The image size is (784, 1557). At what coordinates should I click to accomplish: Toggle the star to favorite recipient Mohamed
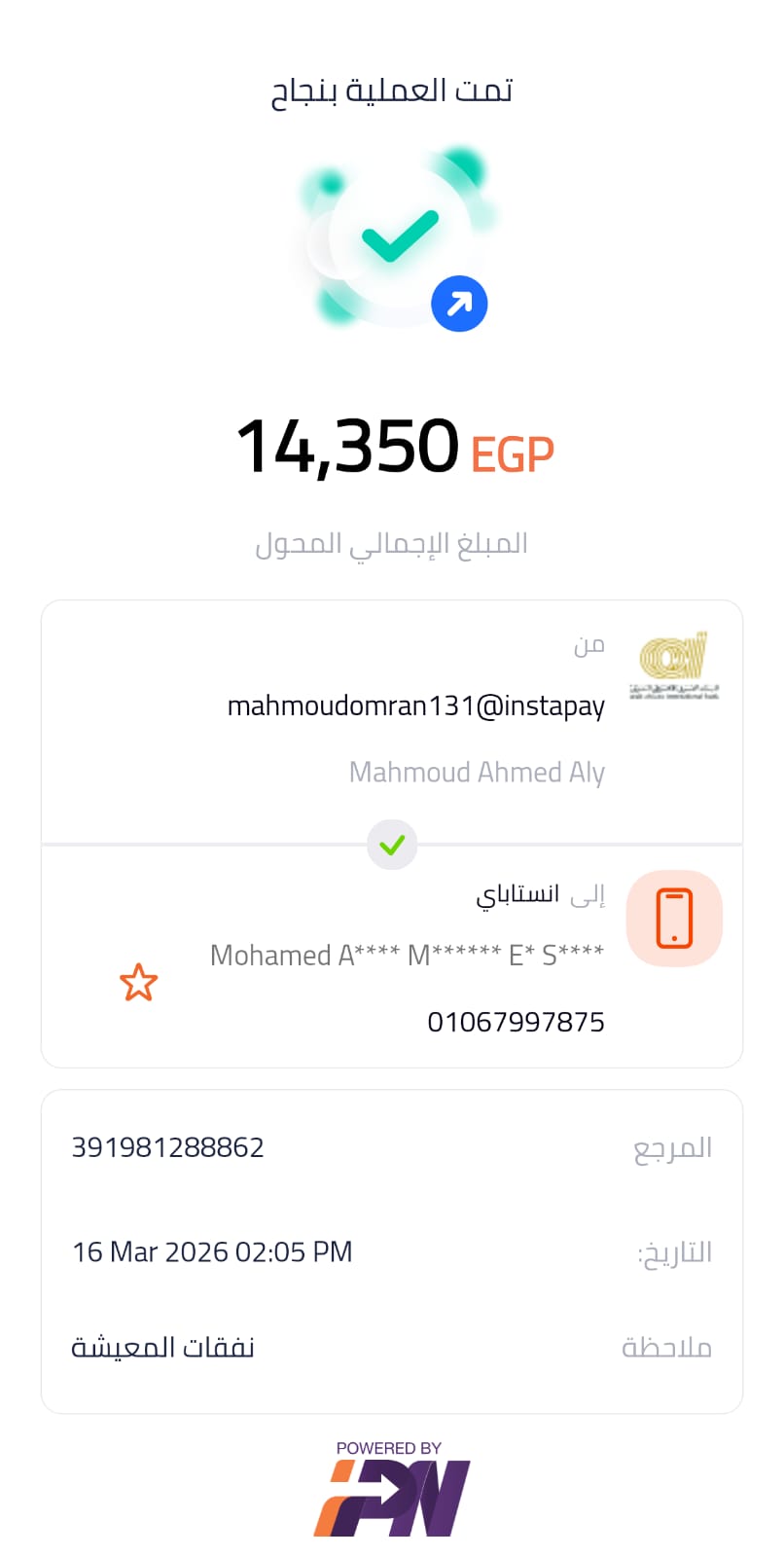(139, 983)
